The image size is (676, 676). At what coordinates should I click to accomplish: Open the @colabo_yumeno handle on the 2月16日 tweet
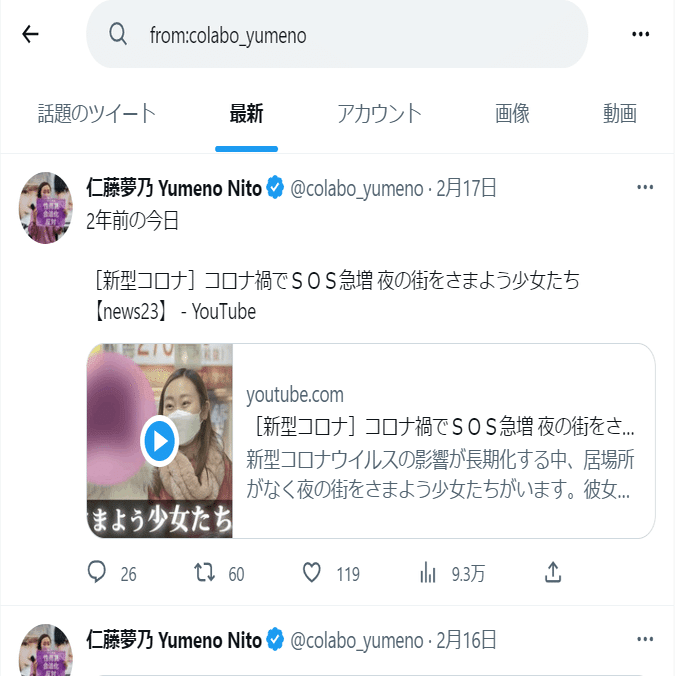pos(356,640)
